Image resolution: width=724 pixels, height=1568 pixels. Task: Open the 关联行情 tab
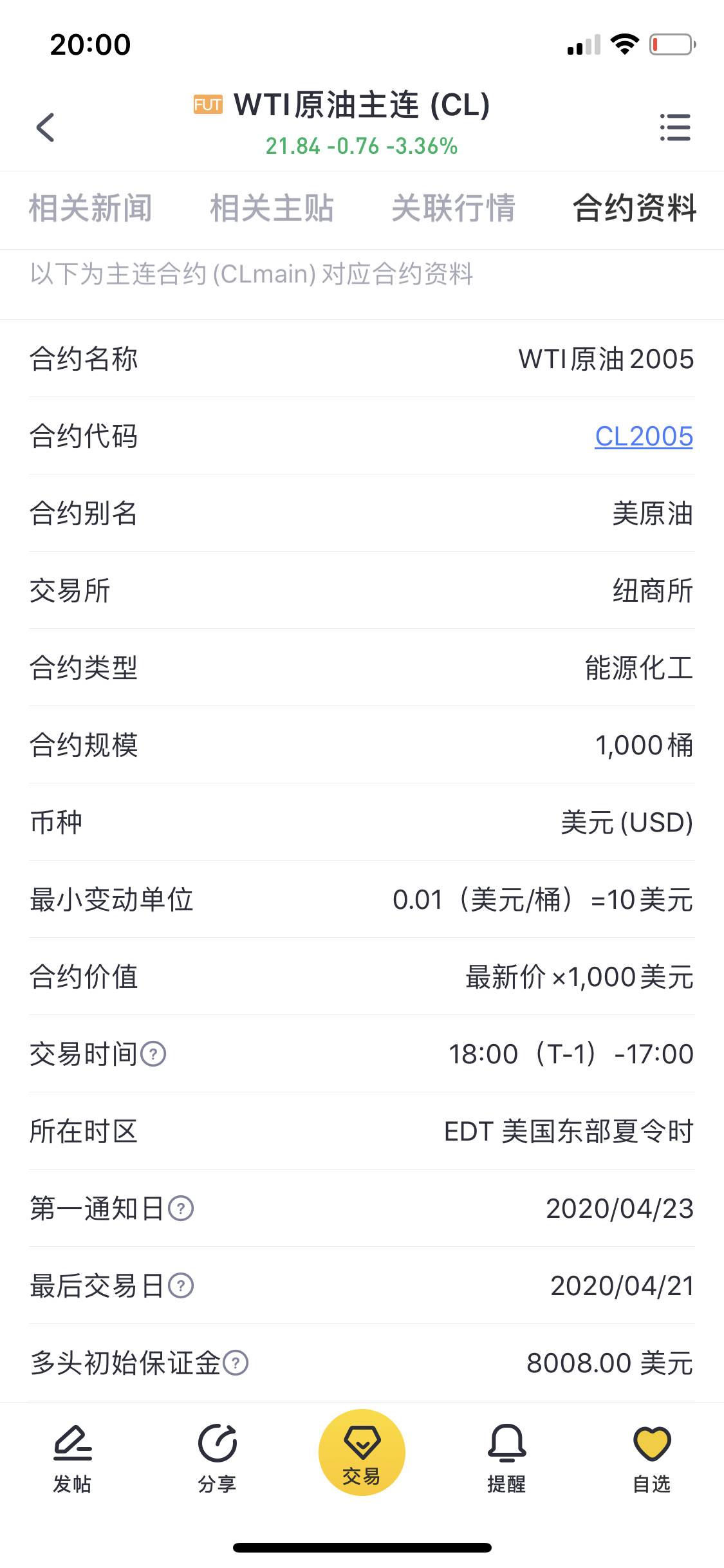click(453, 208)
